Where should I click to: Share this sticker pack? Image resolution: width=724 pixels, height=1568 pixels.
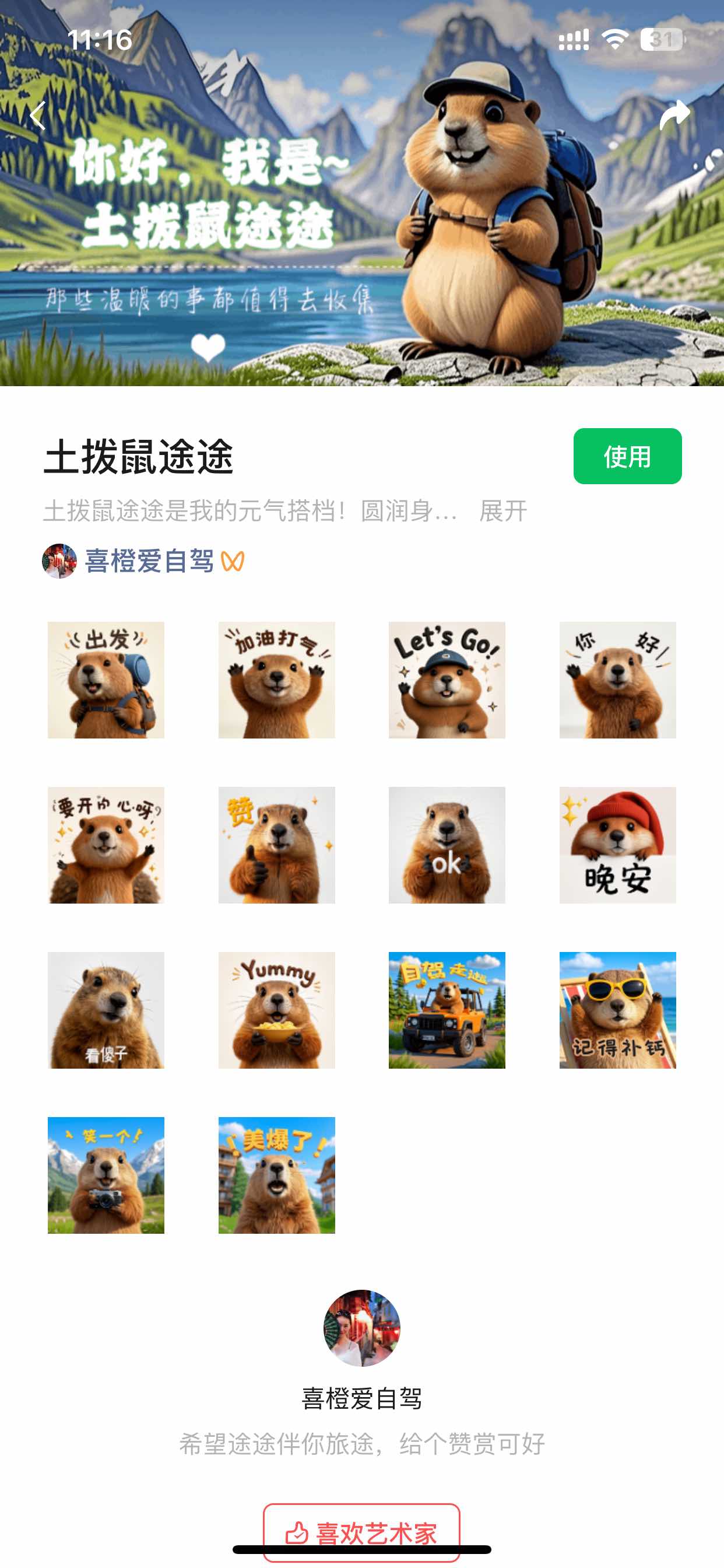click(674, 114)
